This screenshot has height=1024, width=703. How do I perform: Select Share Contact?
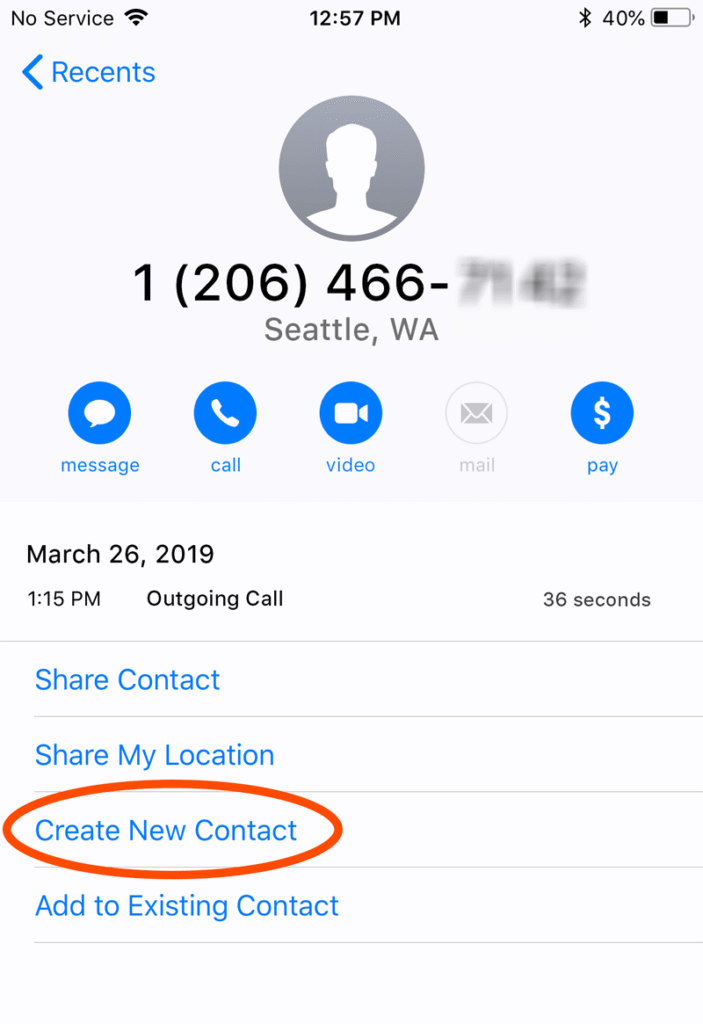[x=127, y=680]
